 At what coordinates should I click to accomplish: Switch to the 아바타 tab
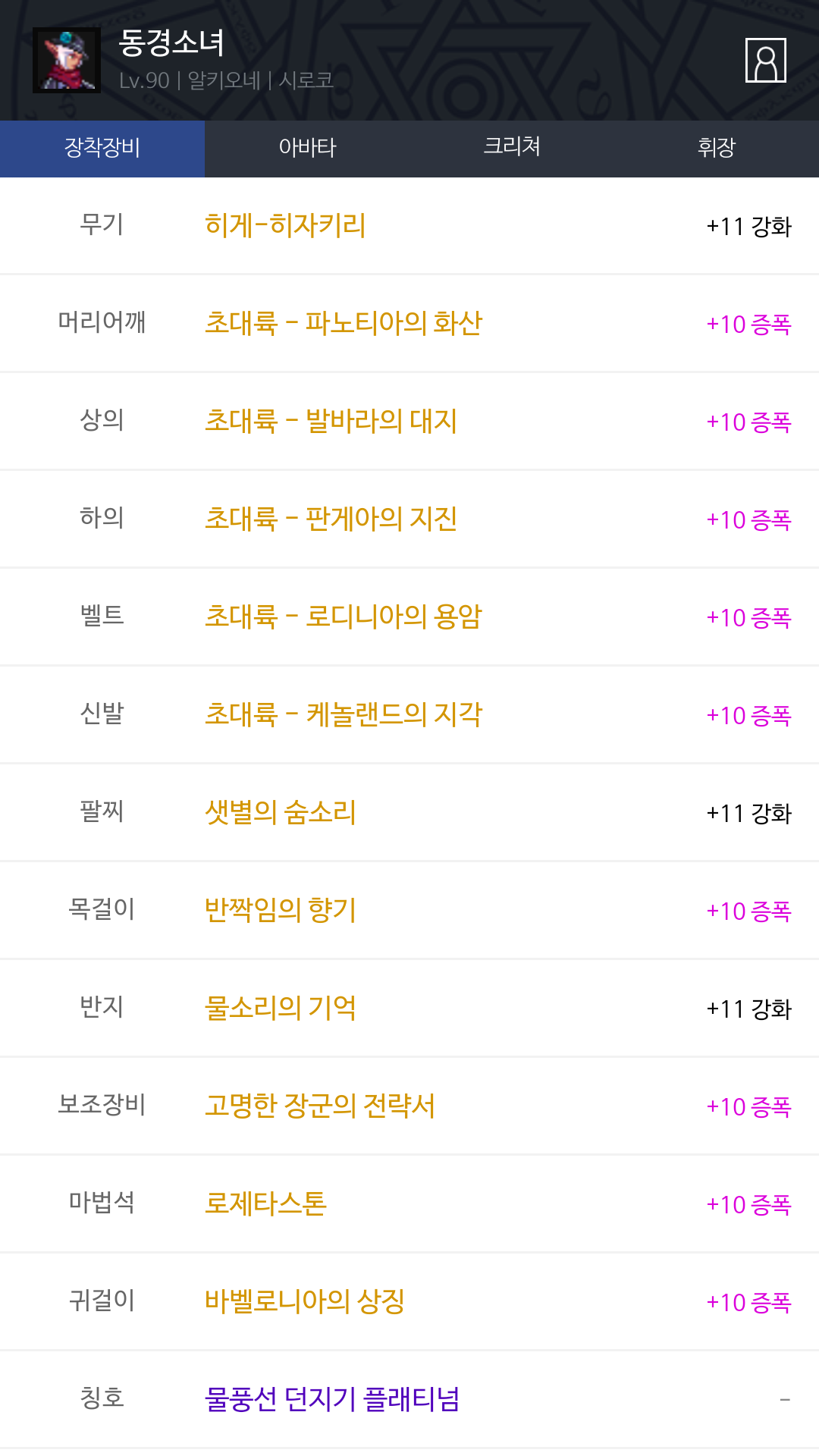307,149
